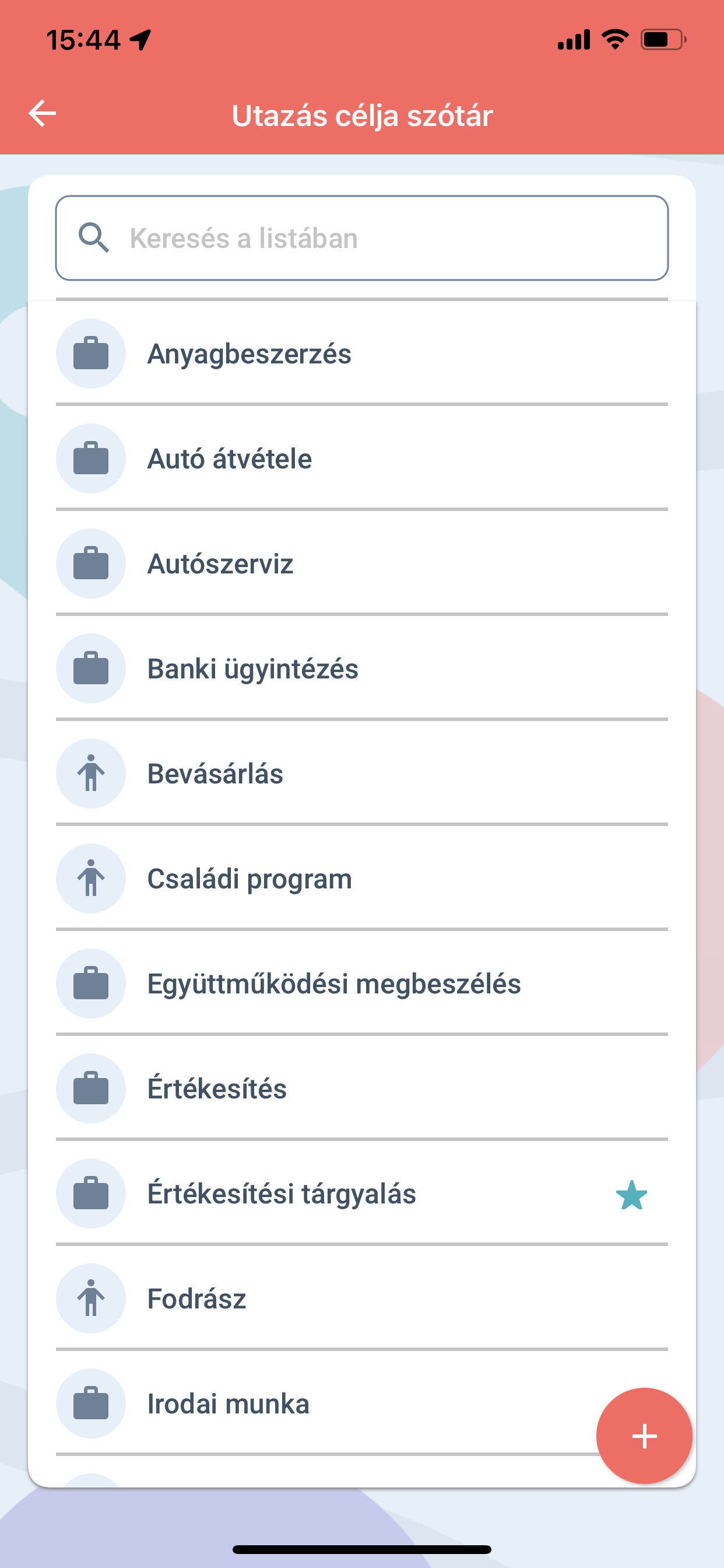Open the Autószerviz item
Viewport: 724px width, 1568px height.
pyautogui.click(x=362, y=563)
